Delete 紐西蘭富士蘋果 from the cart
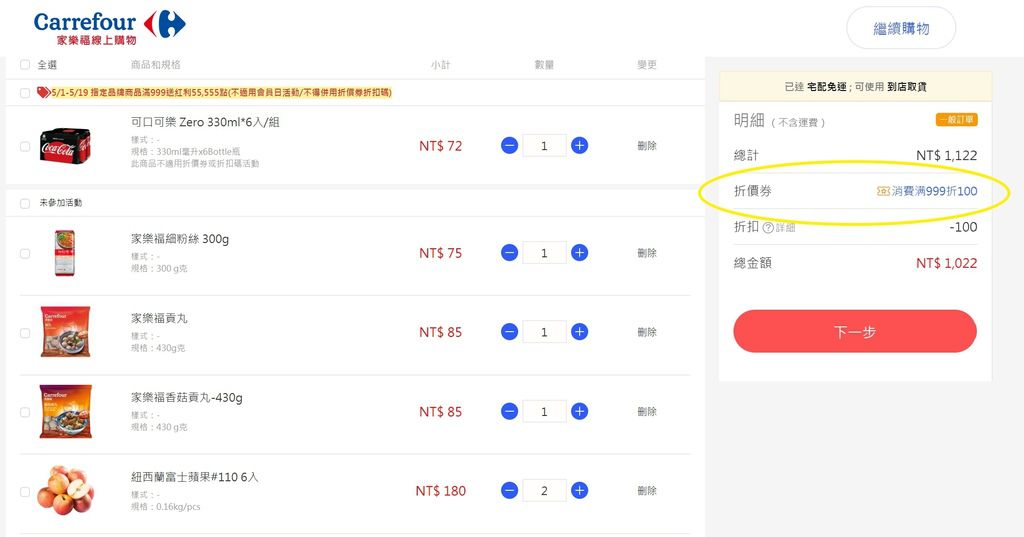 point(647,491)
